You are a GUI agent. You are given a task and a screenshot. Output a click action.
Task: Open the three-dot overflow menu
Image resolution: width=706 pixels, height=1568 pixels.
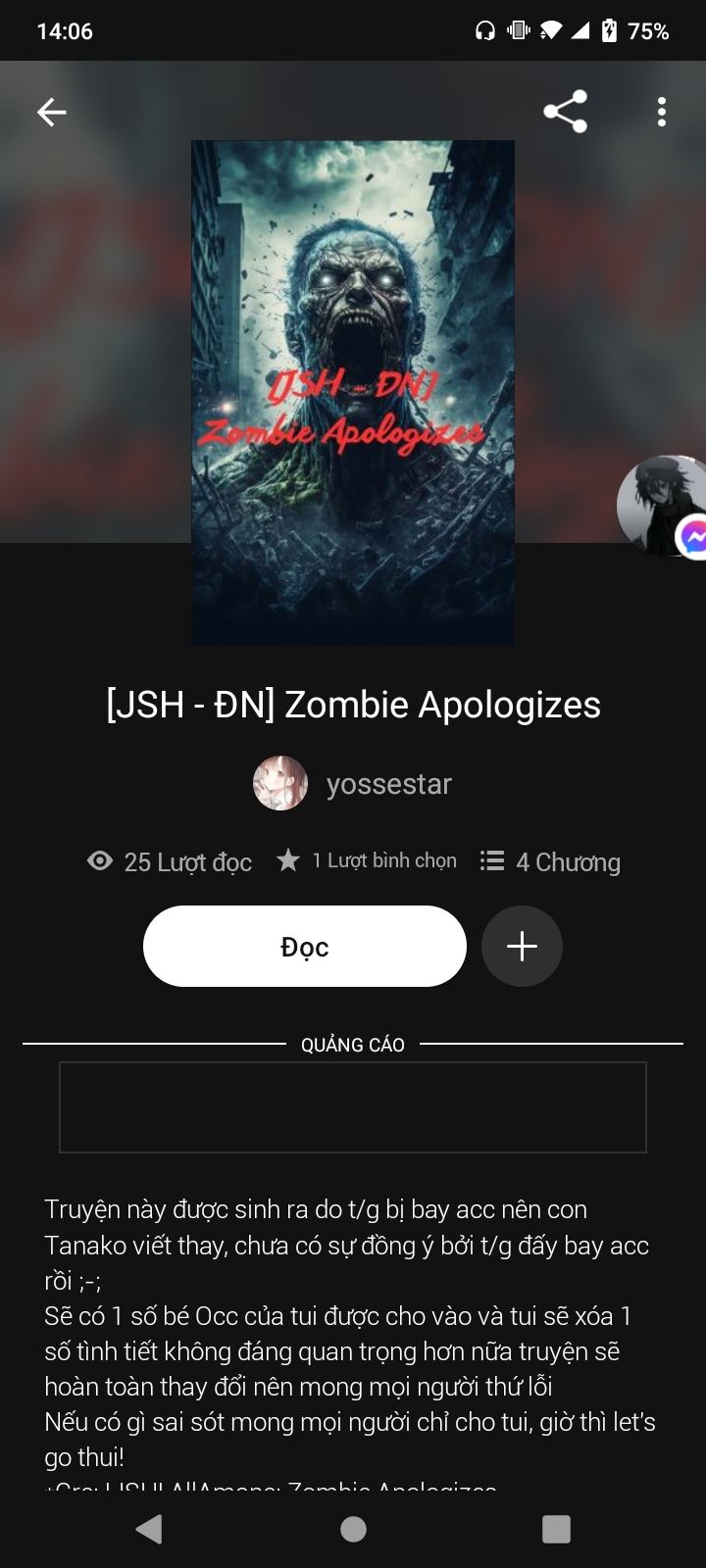point(662,112)
